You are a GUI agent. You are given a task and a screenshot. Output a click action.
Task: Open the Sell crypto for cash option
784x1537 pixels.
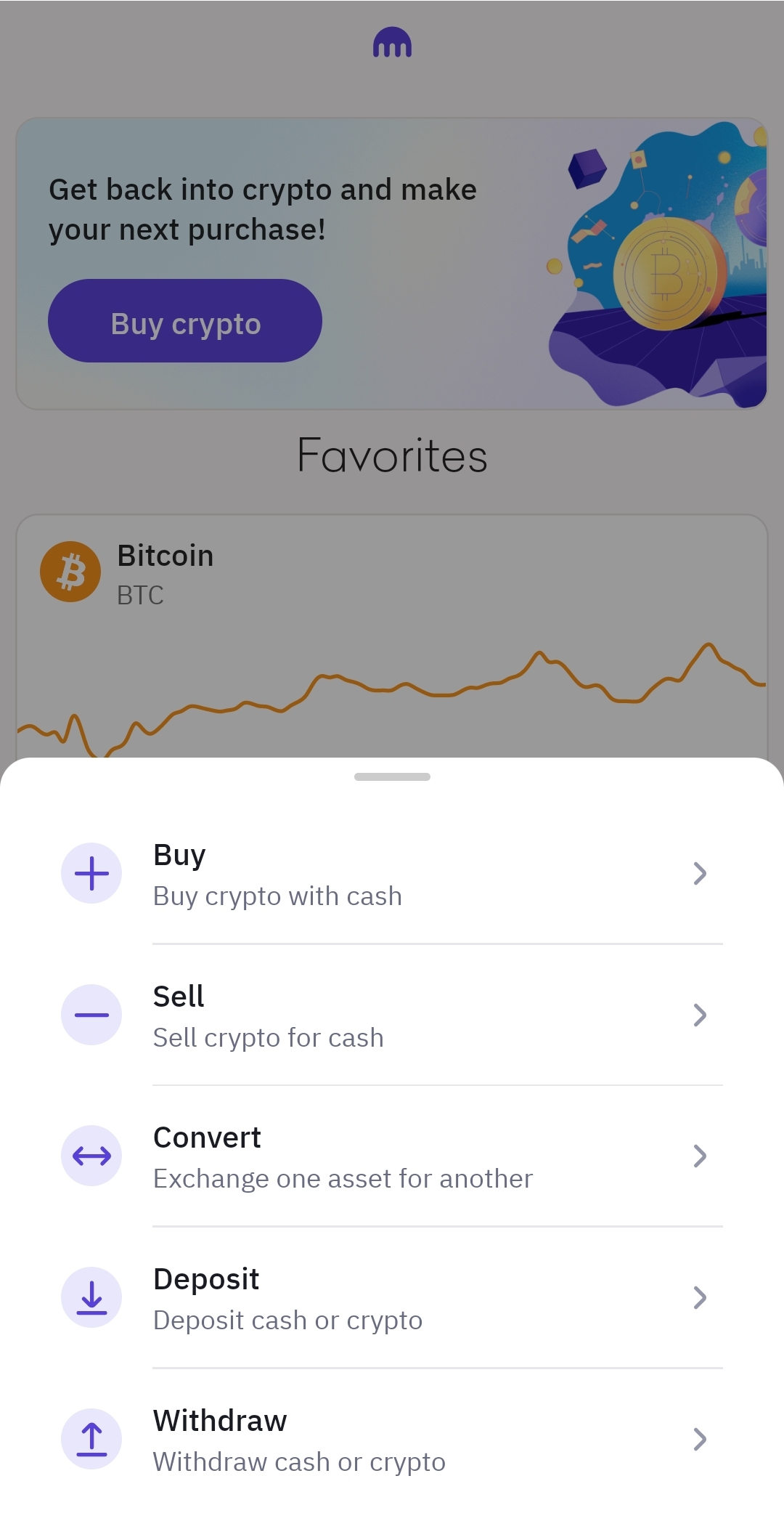(x=392, y=1015)
